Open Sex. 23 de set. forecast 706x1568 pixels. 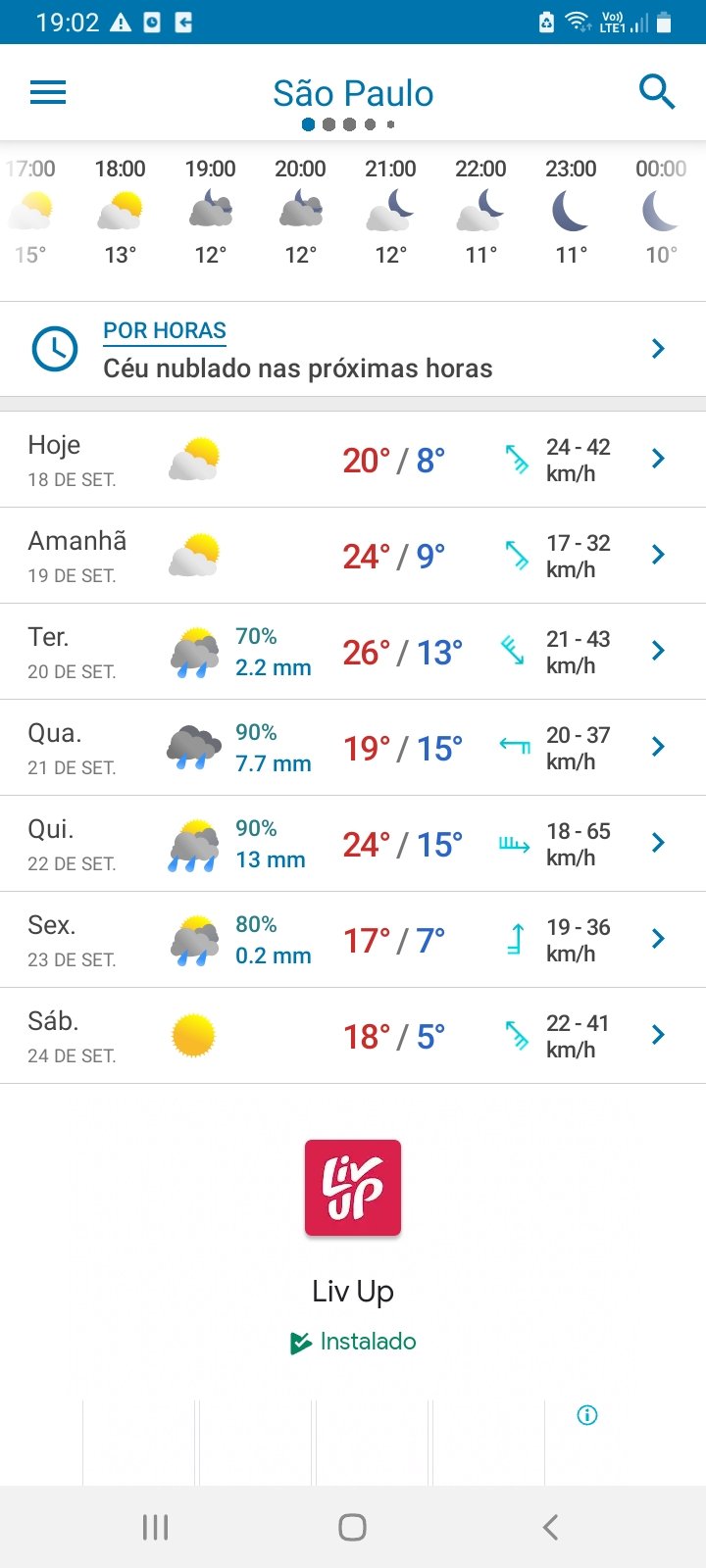353,940
